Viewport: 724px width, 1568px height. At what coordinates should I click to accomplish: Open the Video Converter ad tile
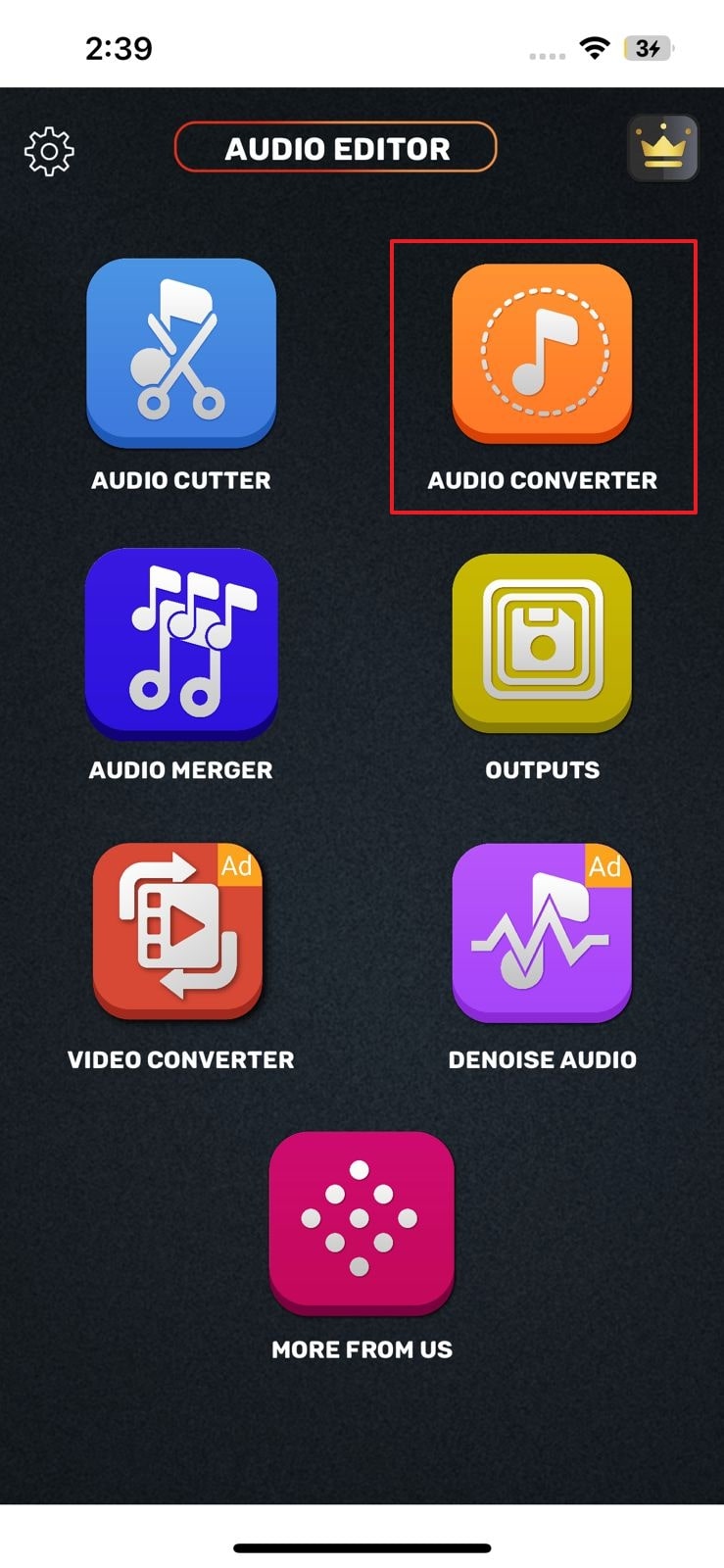pos(178,932)
